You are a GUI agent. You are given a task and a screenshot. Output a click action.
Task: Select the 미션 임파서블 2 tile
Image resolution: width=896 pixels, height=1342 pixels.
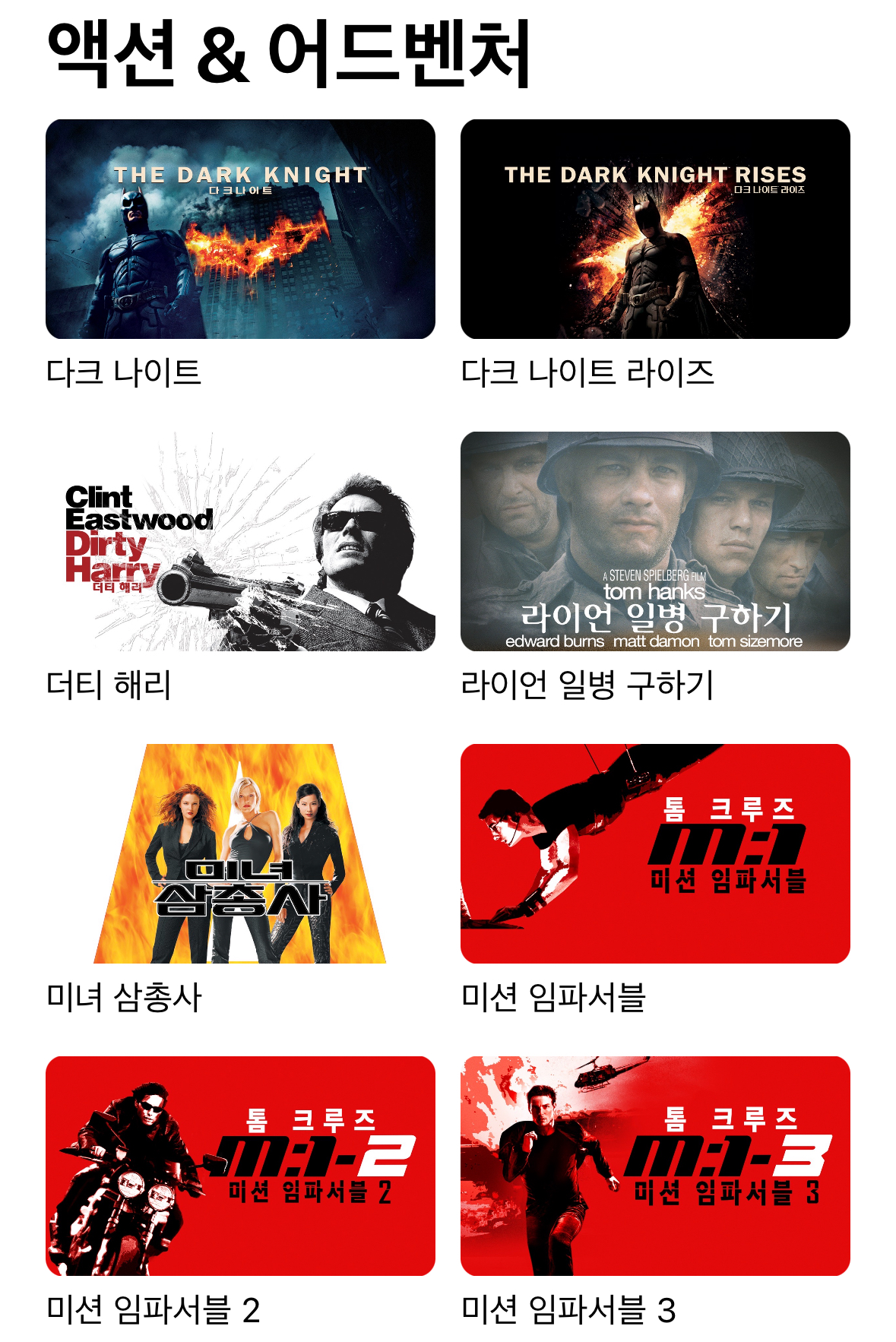240,1166
